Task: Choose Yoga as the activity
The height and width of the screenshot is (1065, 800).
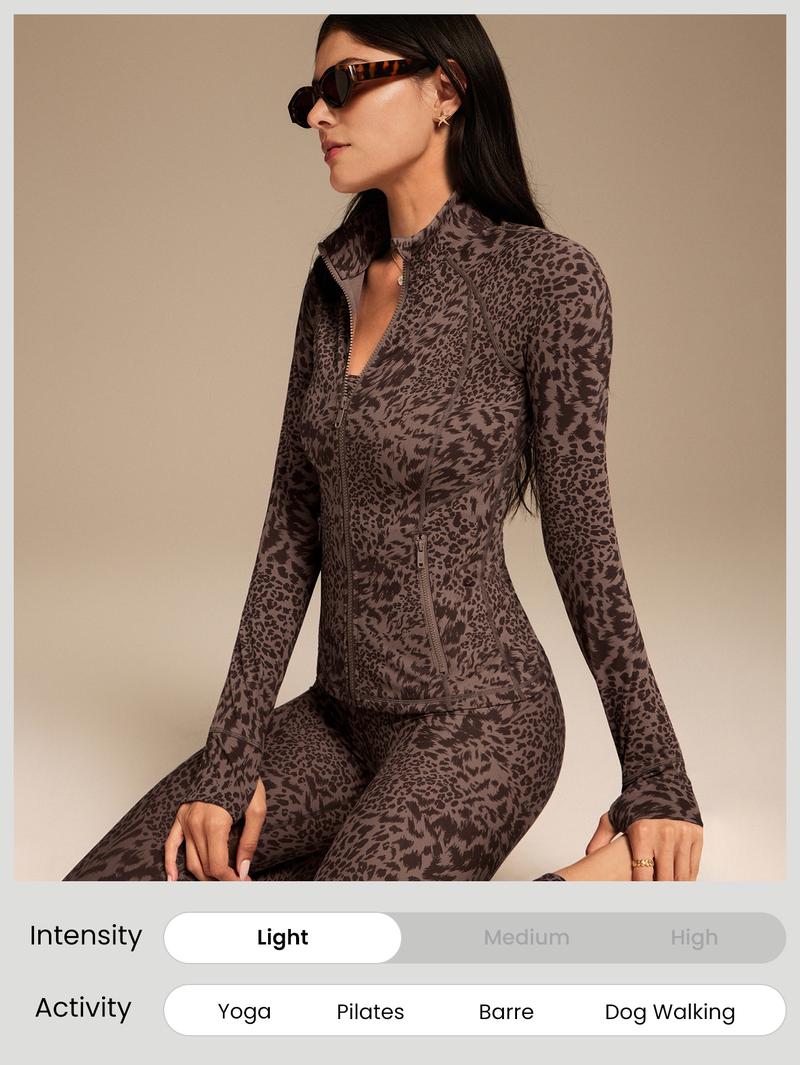Action: [x=246, y=1012]
